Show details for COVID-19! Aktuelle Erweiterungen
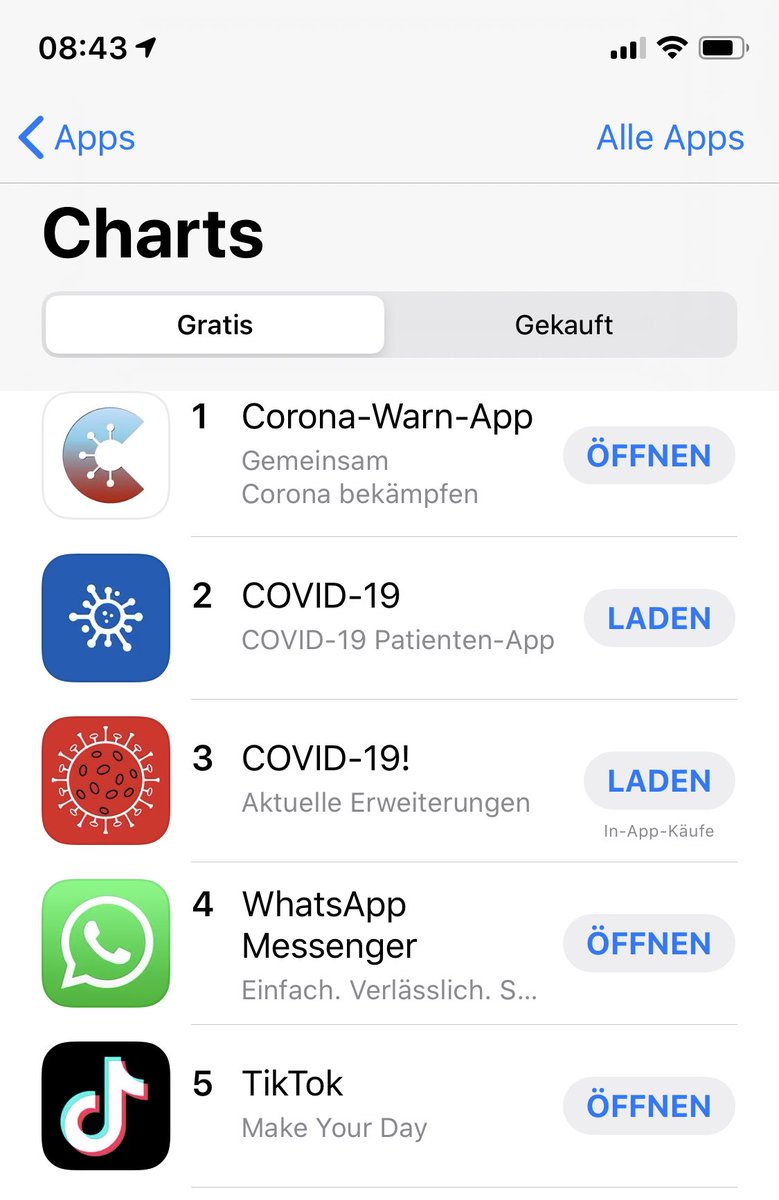The width and height of the screenshot is (779, 1200). pos(326,759)
